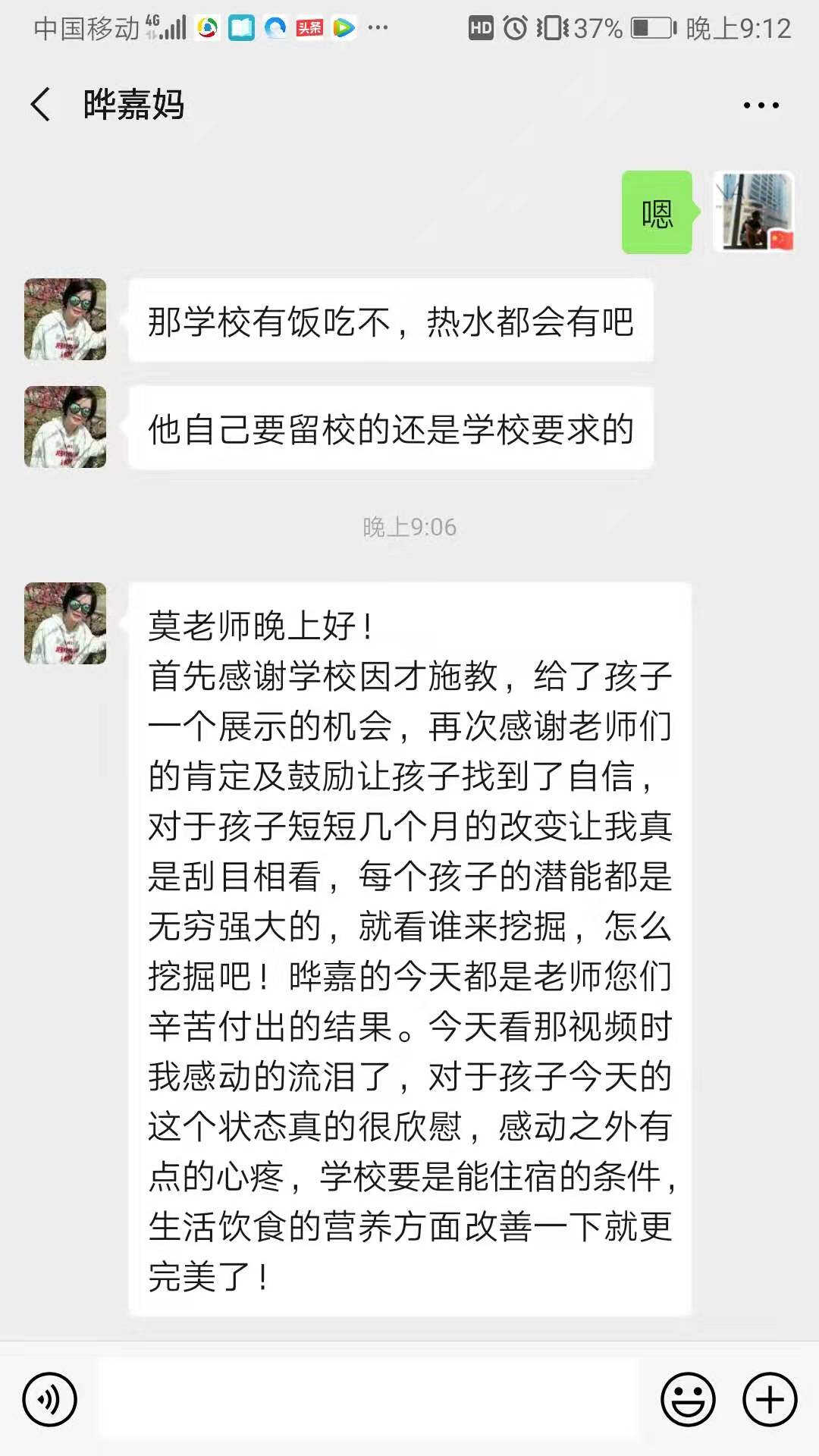The height and width of the screenshot is (1456, 819).
Task: Open the emoji sticker panel
Action: 688,1399
